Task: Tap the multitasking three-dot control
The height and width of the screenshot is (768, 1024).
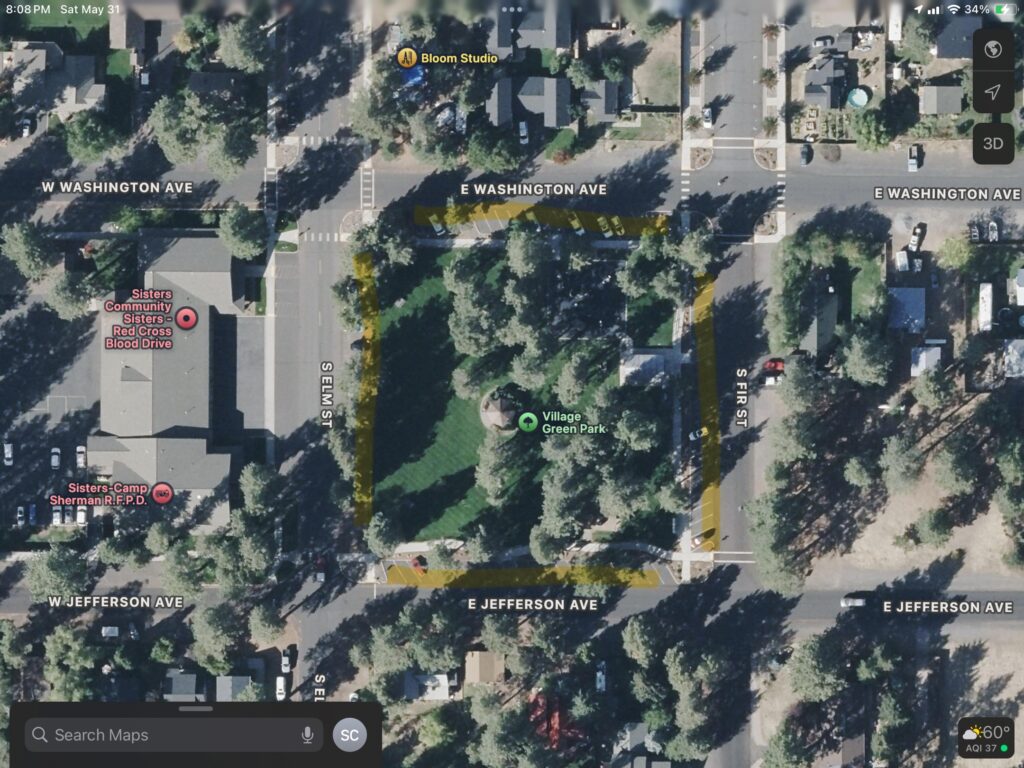Action: click(x=512, y=9)
